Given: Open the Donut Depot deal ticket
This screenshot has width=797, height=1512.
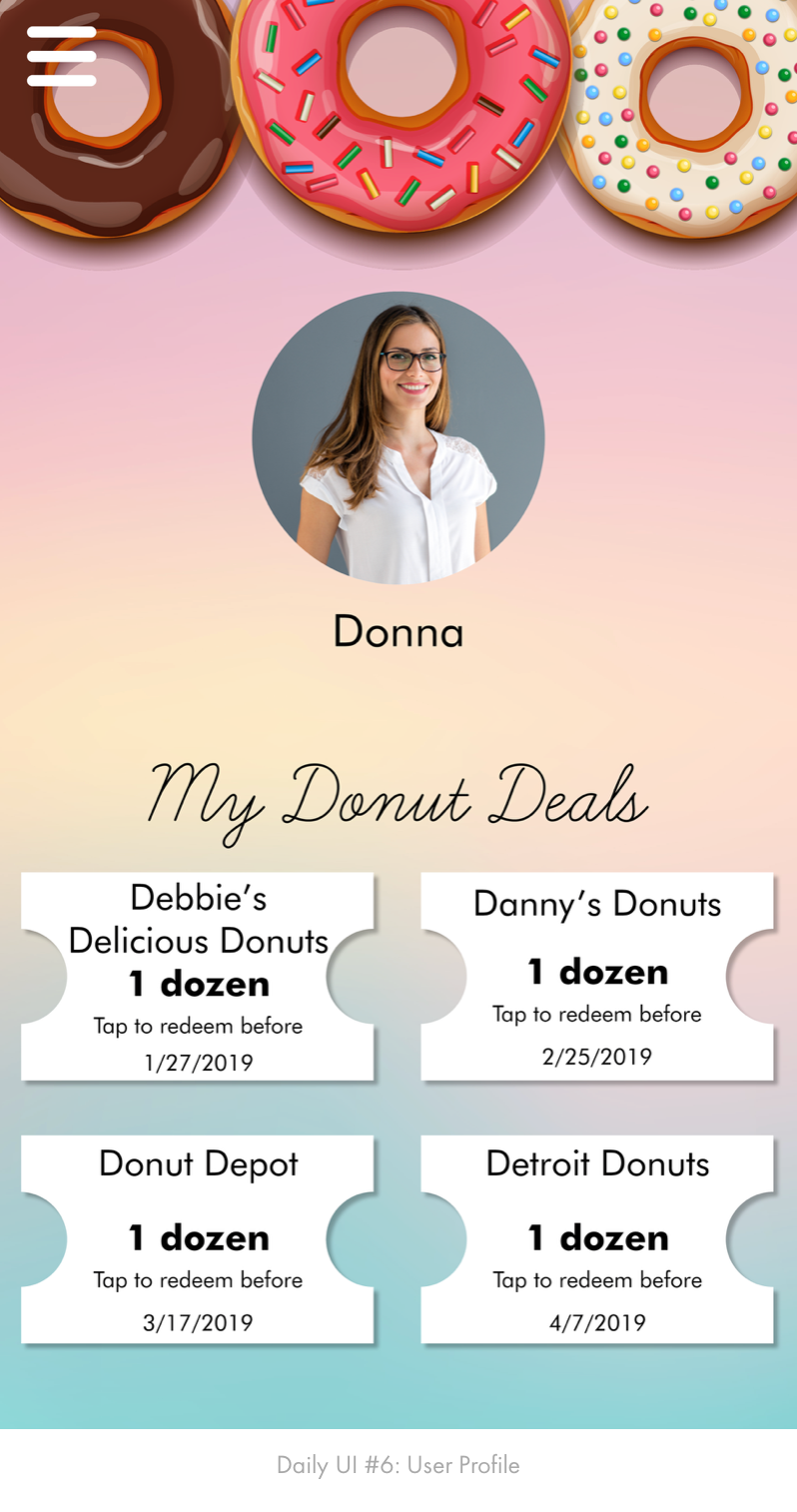Looking at the screenshot, I should click(198, 1238).
